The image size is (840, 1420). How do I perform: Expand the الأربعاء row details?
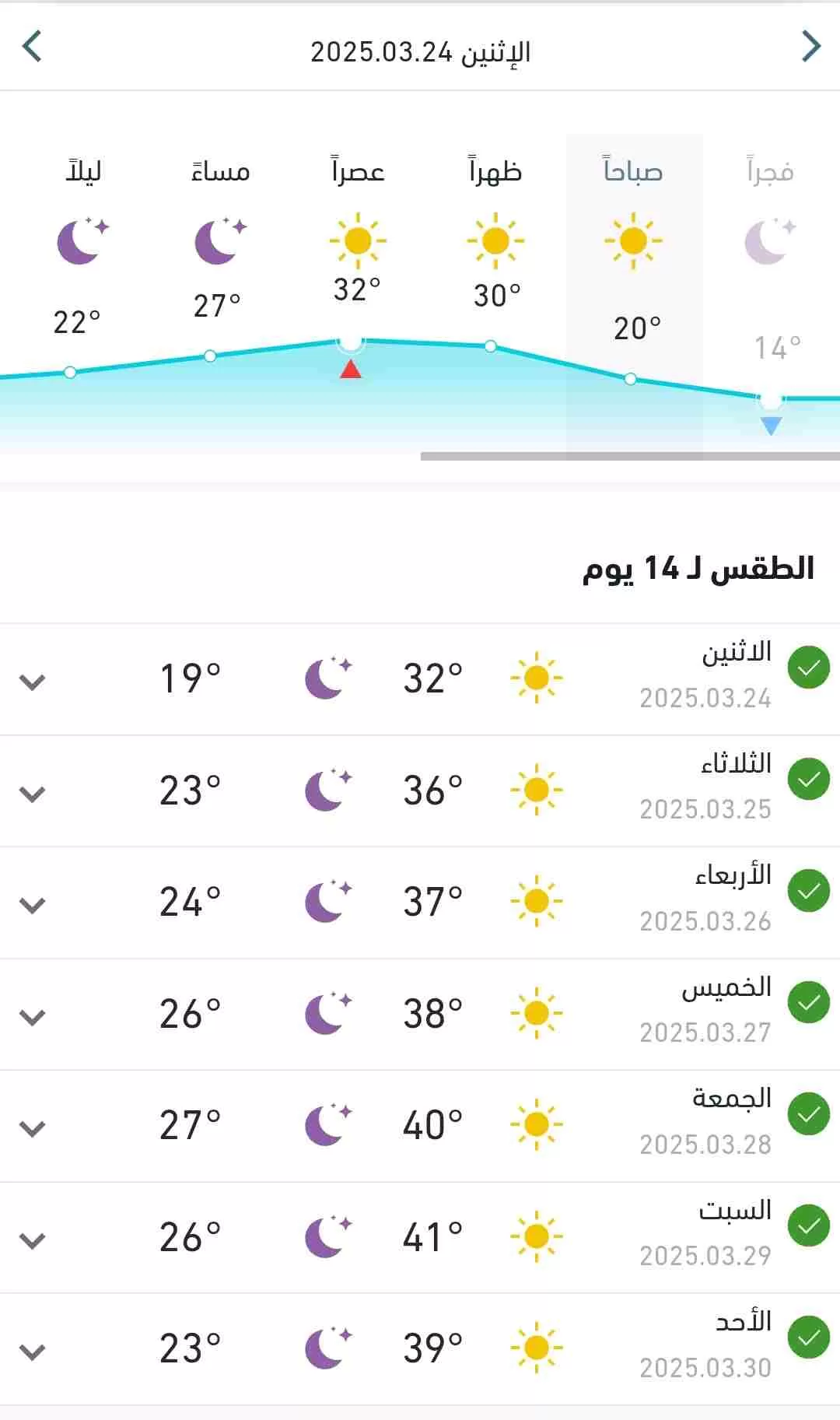(x=32, y=904)
